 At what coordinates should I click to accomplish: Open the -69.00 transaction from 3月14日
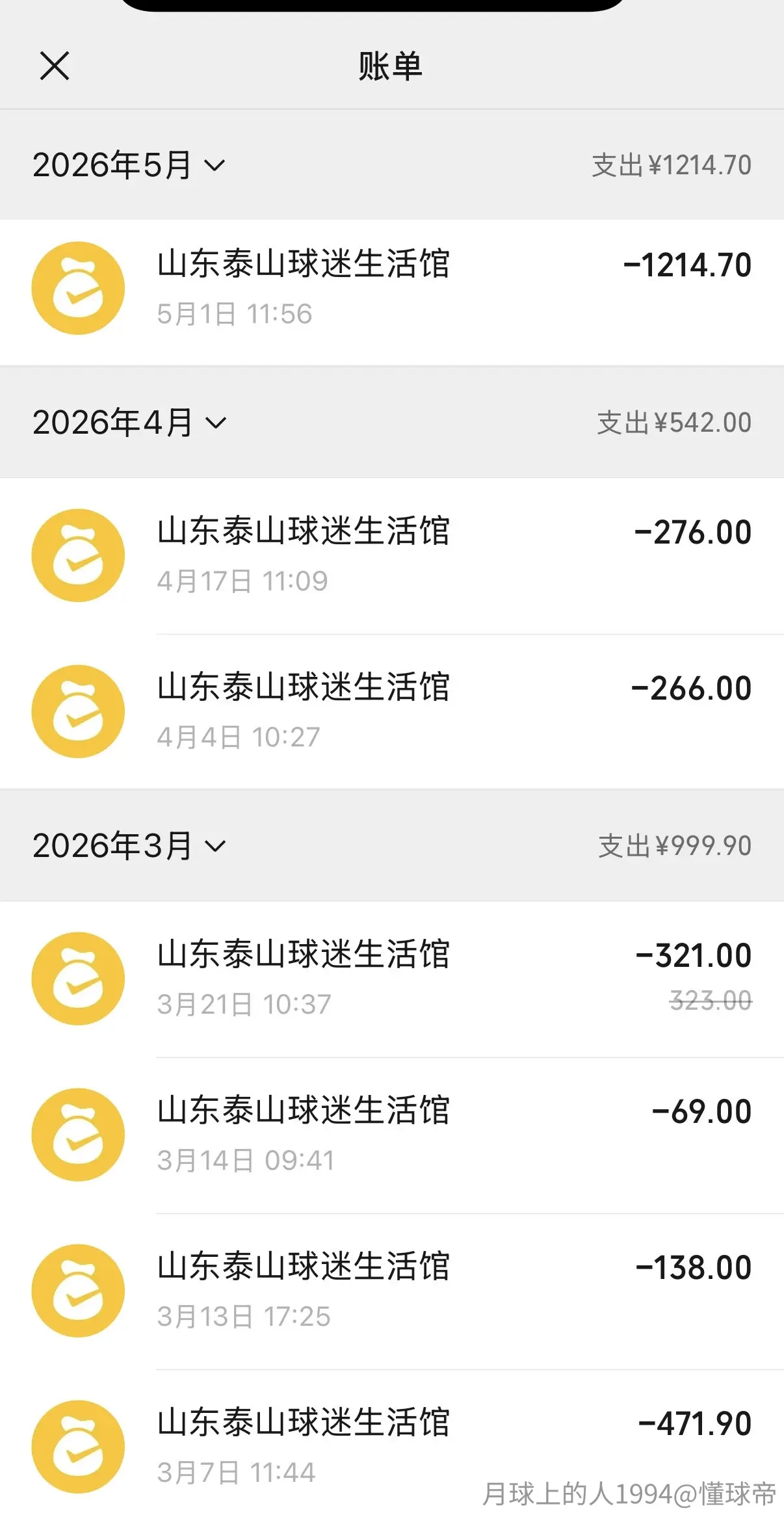coord(392,1136)
